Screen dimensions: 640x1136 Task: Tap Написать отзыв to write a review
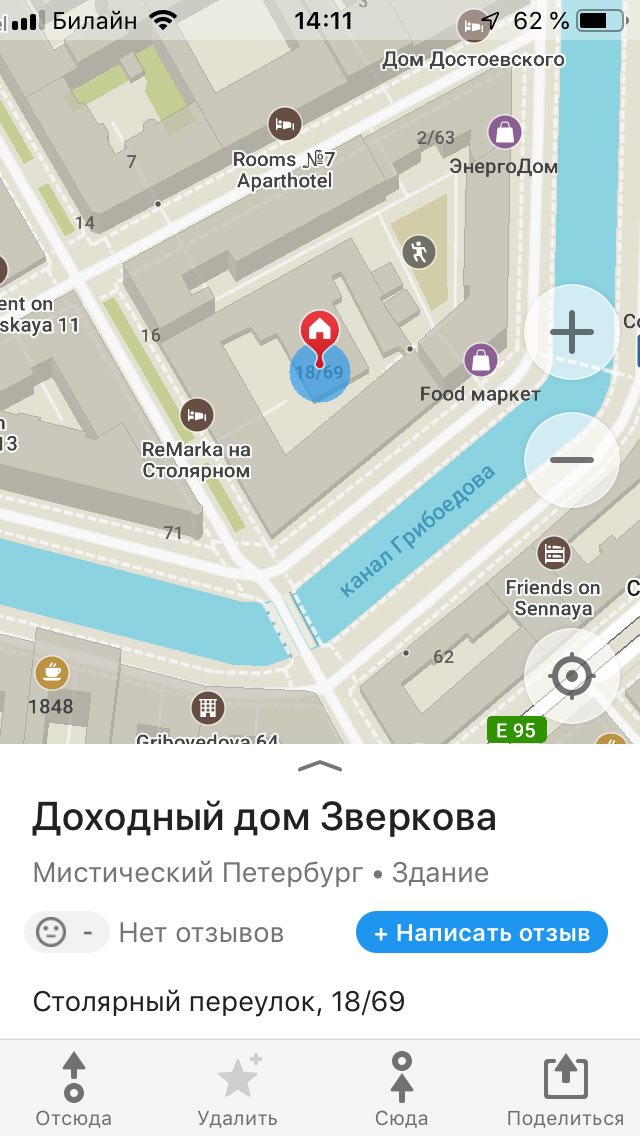481,933
